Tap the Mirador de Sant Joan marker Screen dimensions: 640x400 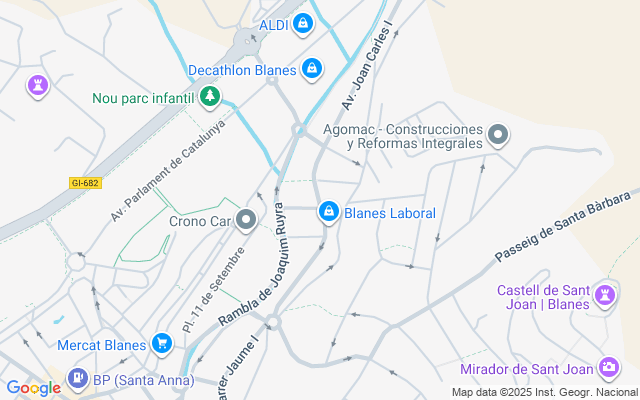pyautogui.click(x=608, y=369)
